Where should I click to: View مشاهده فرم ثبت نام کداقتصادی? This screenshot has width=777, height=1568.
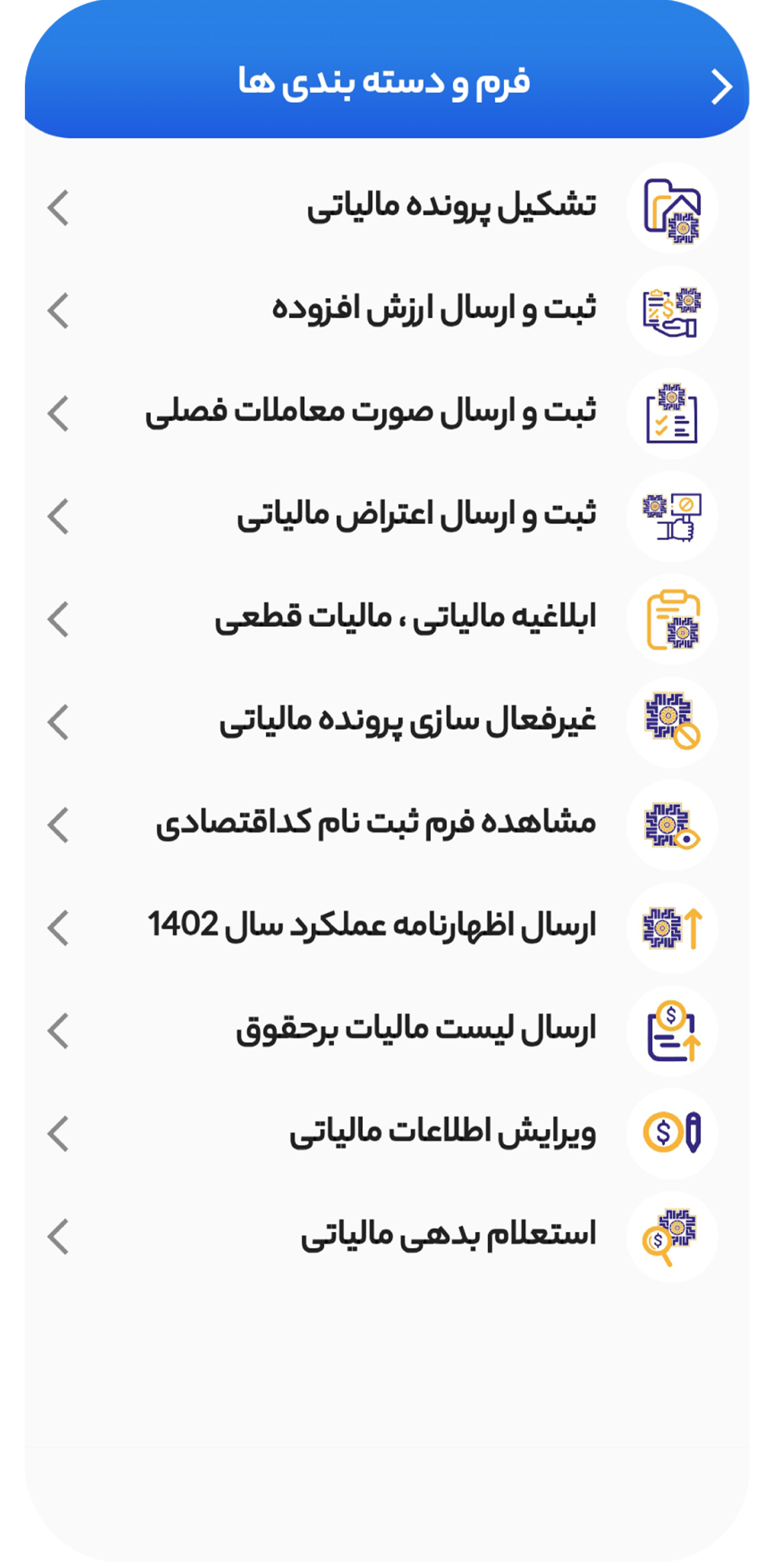point(376,825)
